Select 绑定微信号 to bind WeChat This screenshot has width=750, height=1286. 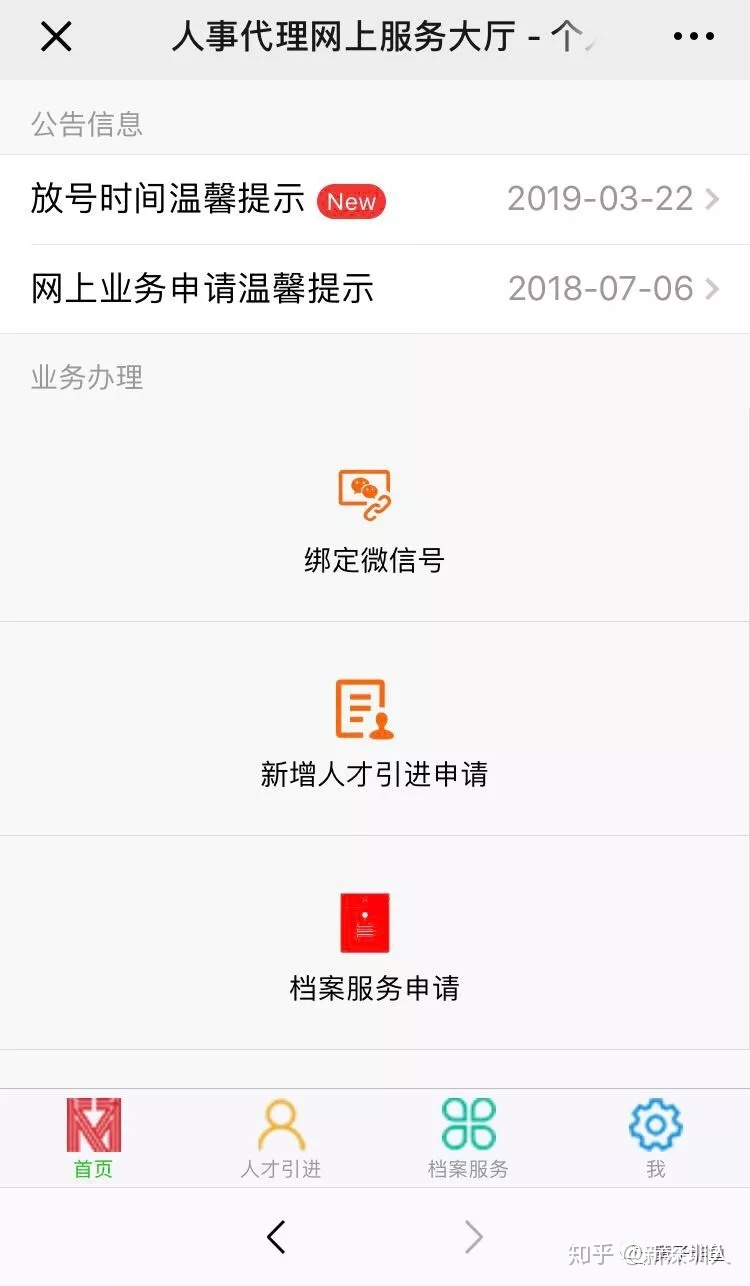(x=374, y=515)
